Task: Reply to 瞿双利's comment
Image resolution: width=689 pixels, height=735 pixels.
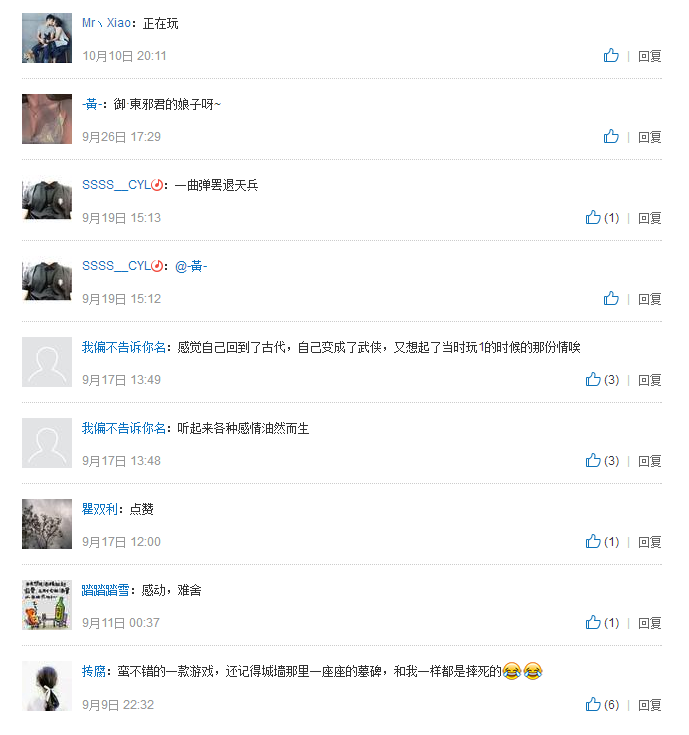Action: coord(650,542)
